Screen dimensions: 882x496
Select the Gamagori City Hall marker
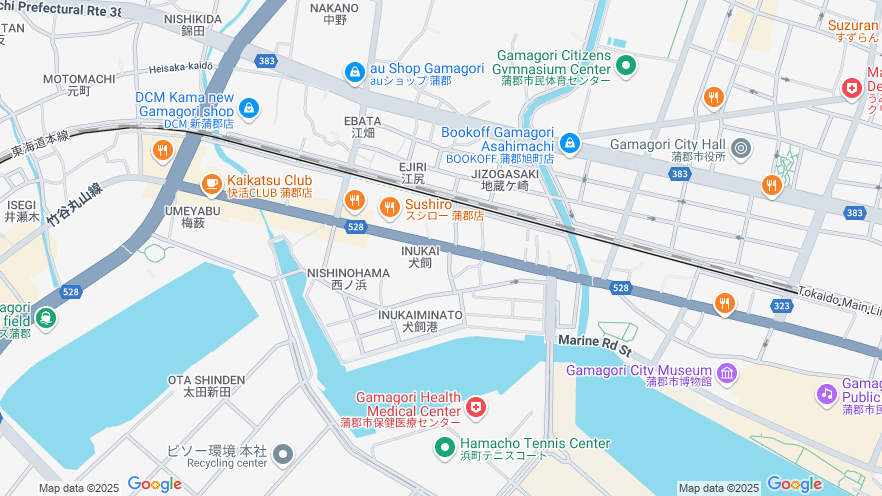click(740, 149)
